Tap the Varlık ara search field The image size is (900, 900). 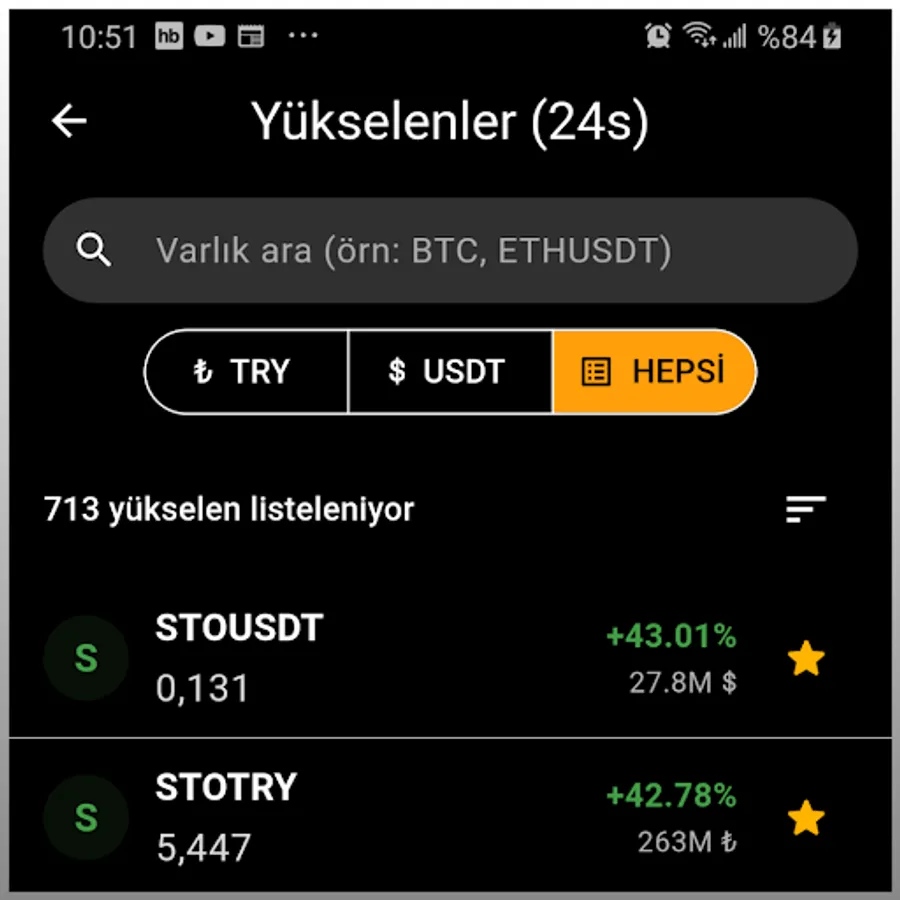click(450, 250)
